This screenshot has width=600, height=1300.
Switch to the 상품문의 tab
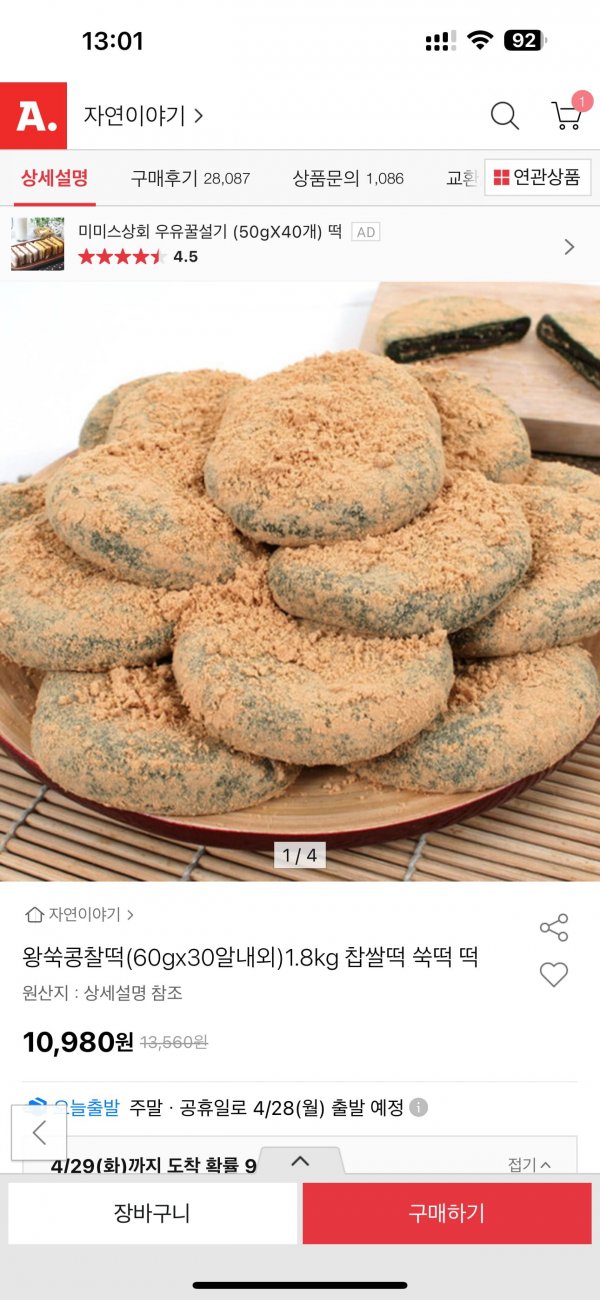click(347, 178)
